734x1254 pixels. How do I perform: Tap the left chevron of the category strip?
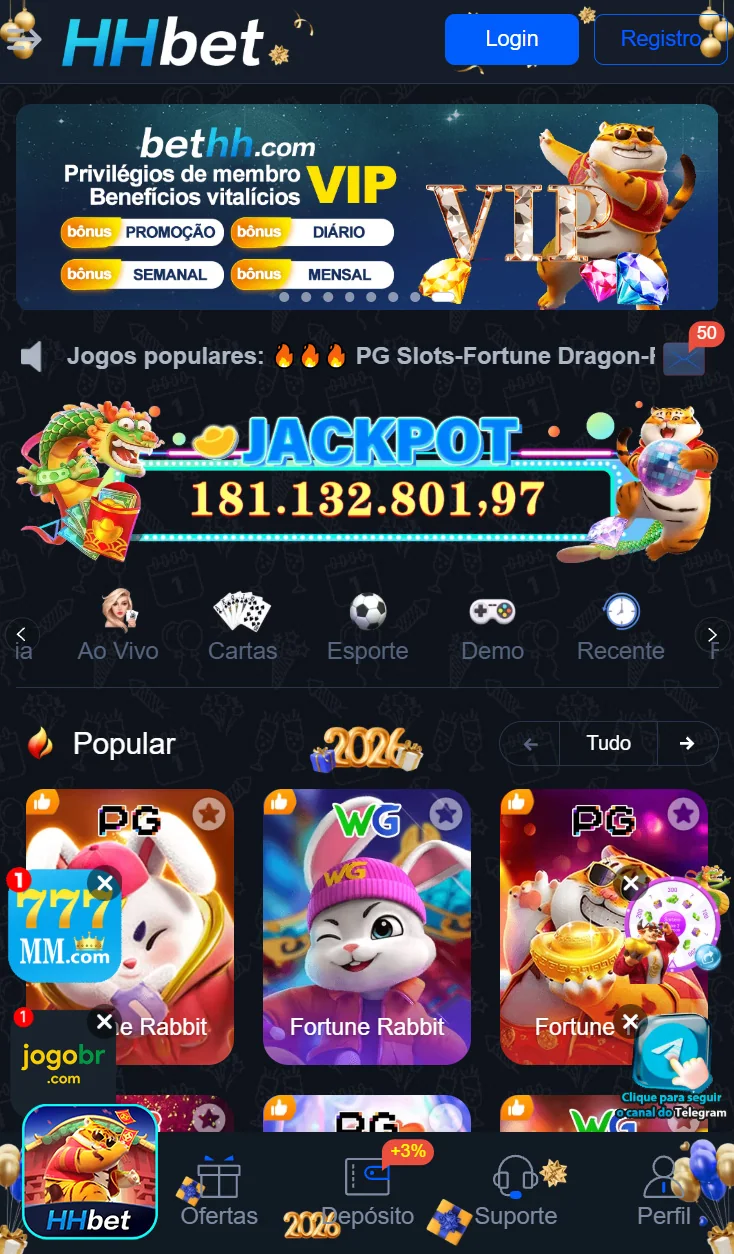pyautogui.click(x=22, y=634)
